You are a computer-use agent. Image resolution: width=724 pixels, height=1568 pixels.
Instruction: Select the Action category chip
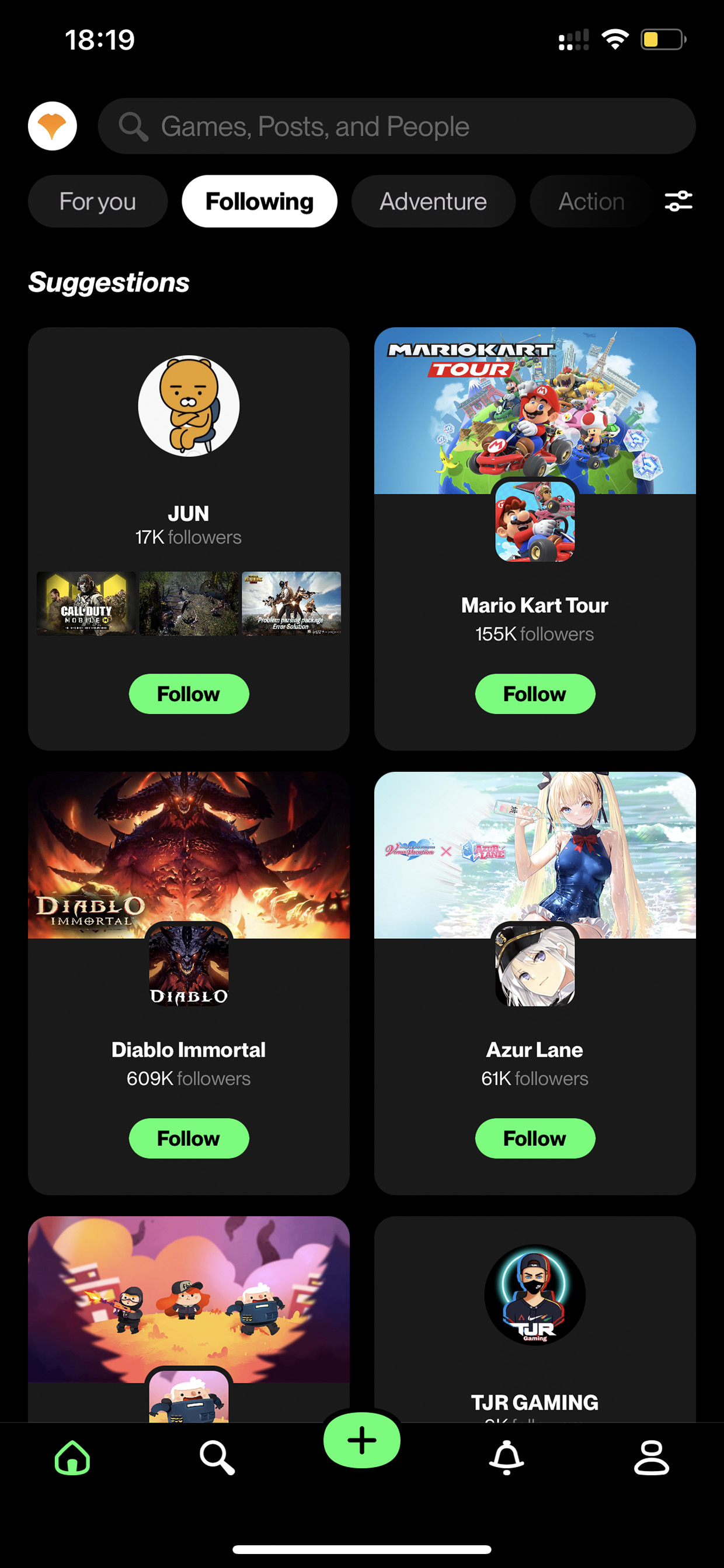point(591,202)
